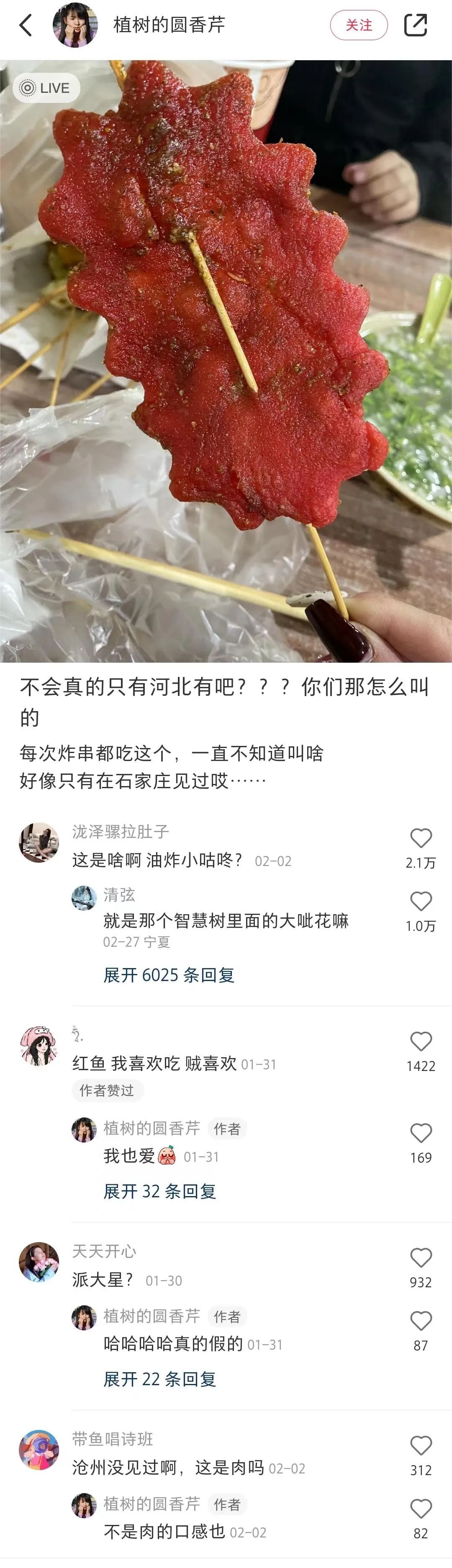This screenshot has width=452, height=1568.
Task: Like the author's 不是肉的口感也 reply
Action: tap(420, 1509)
